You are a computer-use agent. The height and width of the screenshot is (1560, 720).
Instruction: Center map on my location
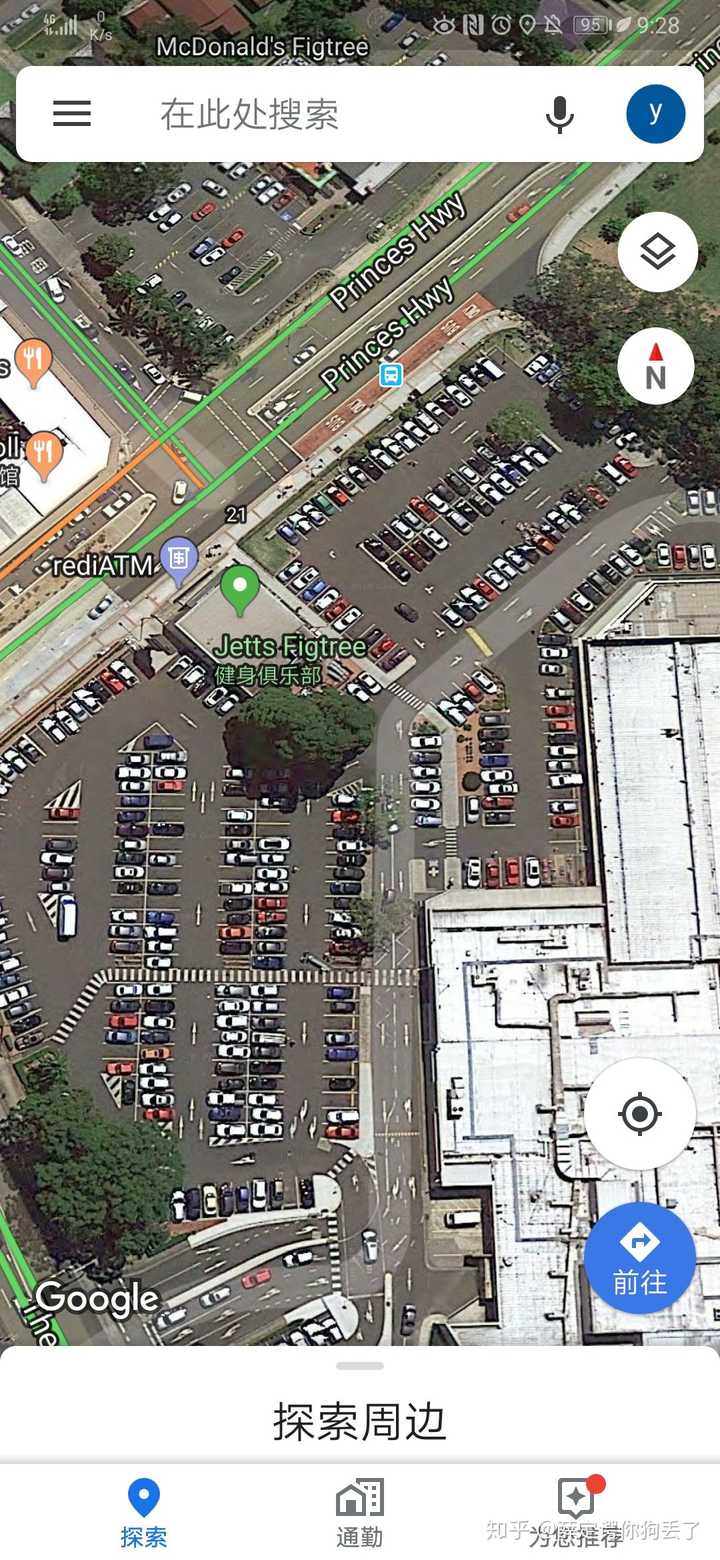click(x=640, y=1113)
